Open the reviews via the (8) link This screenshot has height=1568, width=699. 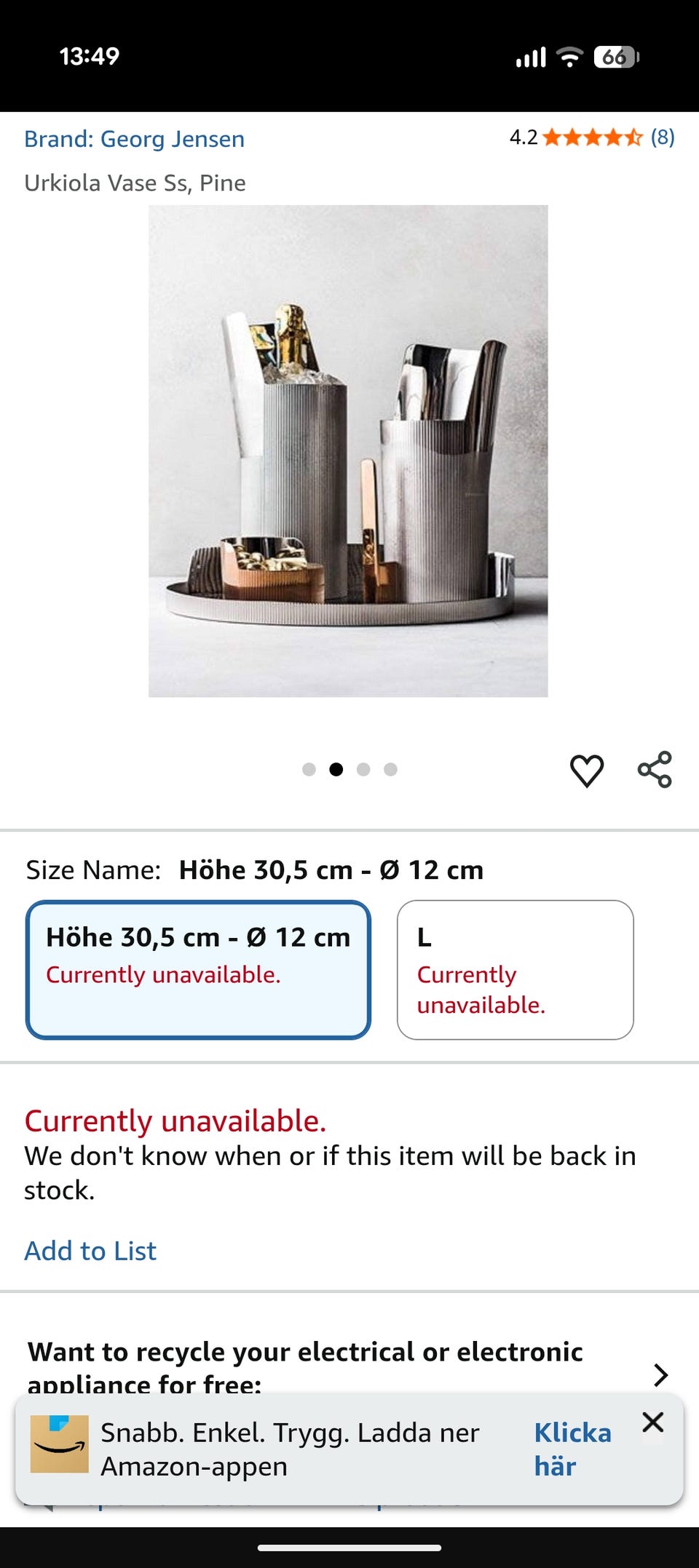(x=661, y=137)
